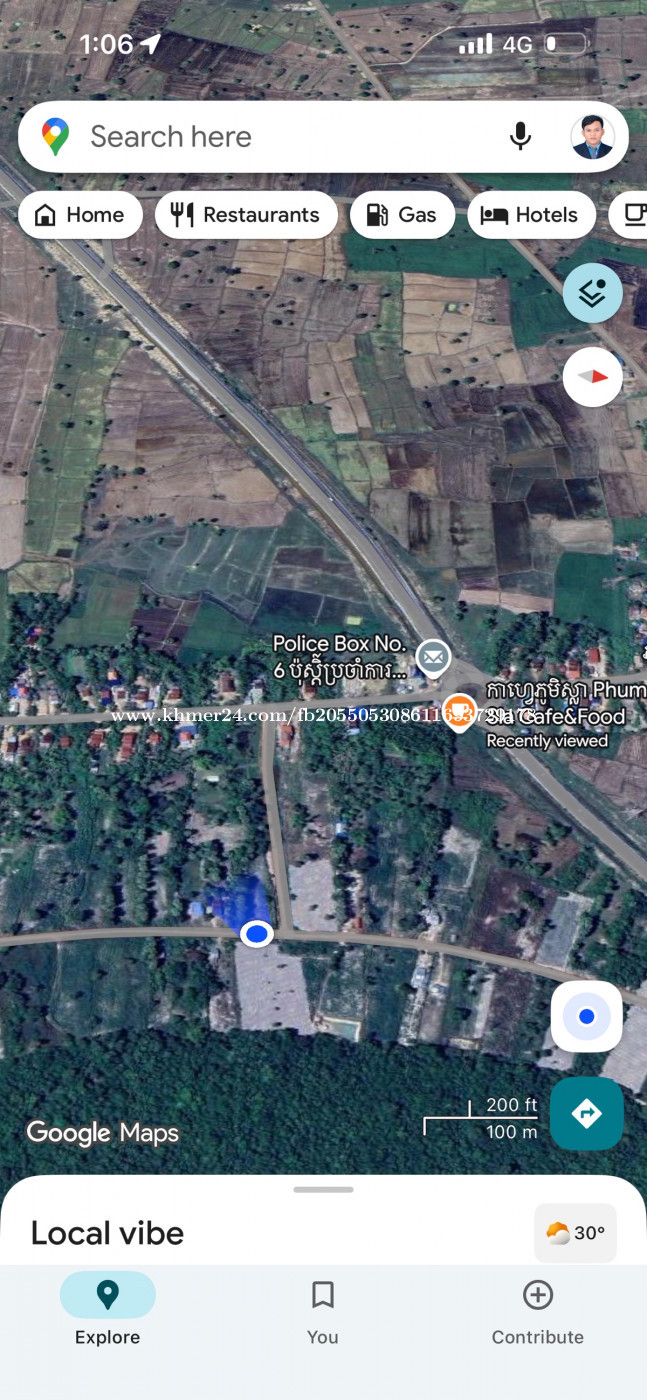Screen dimensions: 647x1400
Task: Open the account profile picture
Action: 592,137
